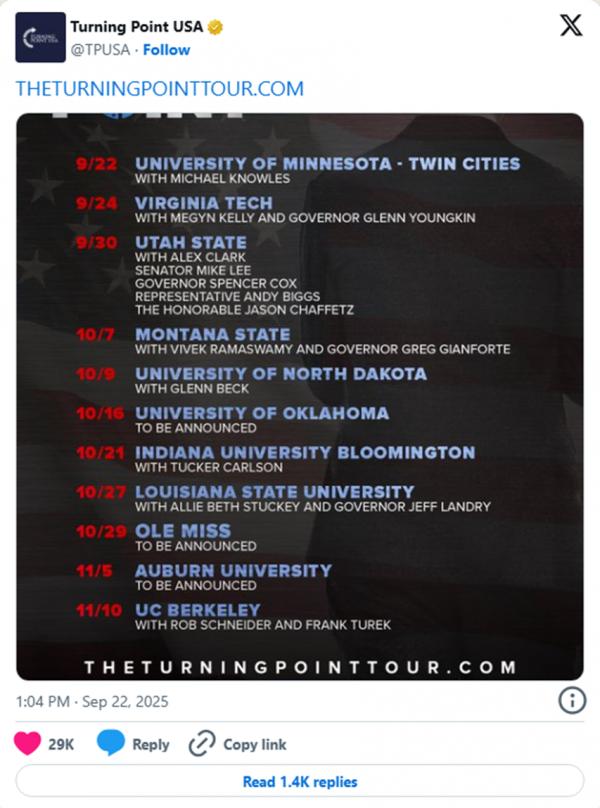
Task: Open the THETURNINGPOINTTOUR.COM link
Action: tap(160, 89)
